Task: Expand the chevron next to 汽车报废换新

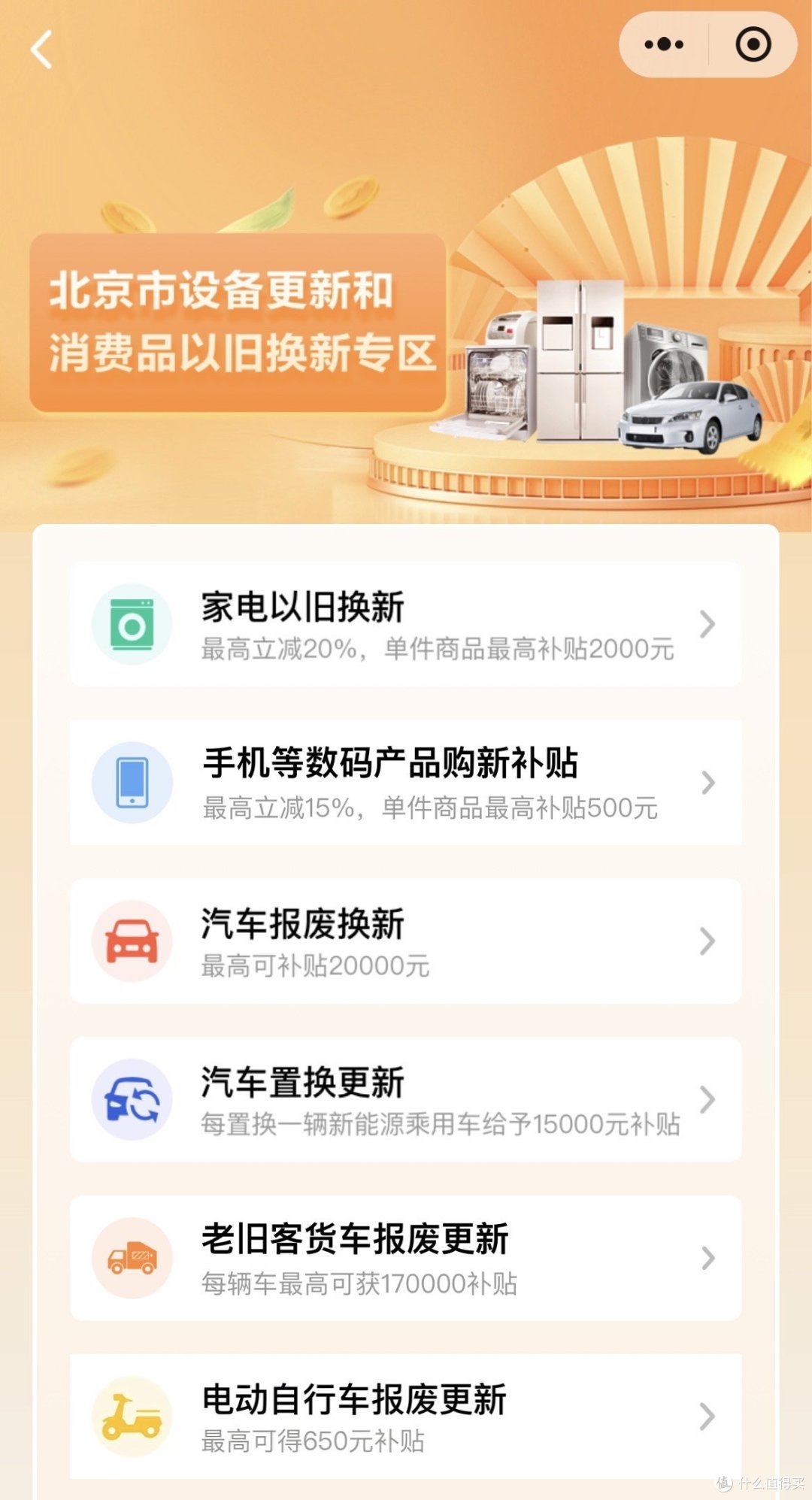Action: [707, 940]
